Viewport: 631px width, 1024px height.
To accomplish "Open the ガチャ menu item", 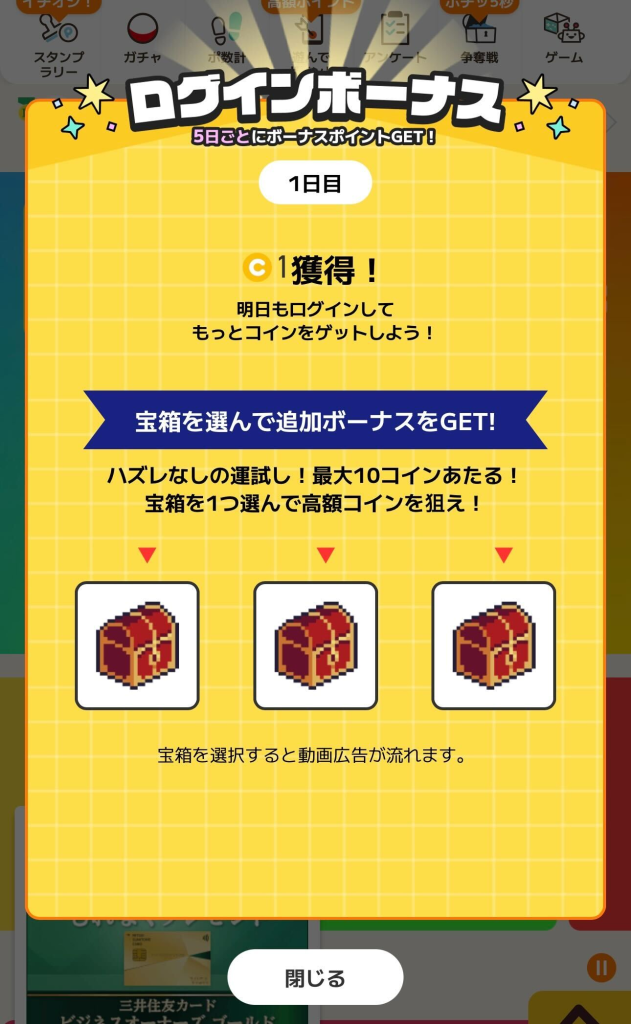I will pyautogui.click(x=143, y=40).
